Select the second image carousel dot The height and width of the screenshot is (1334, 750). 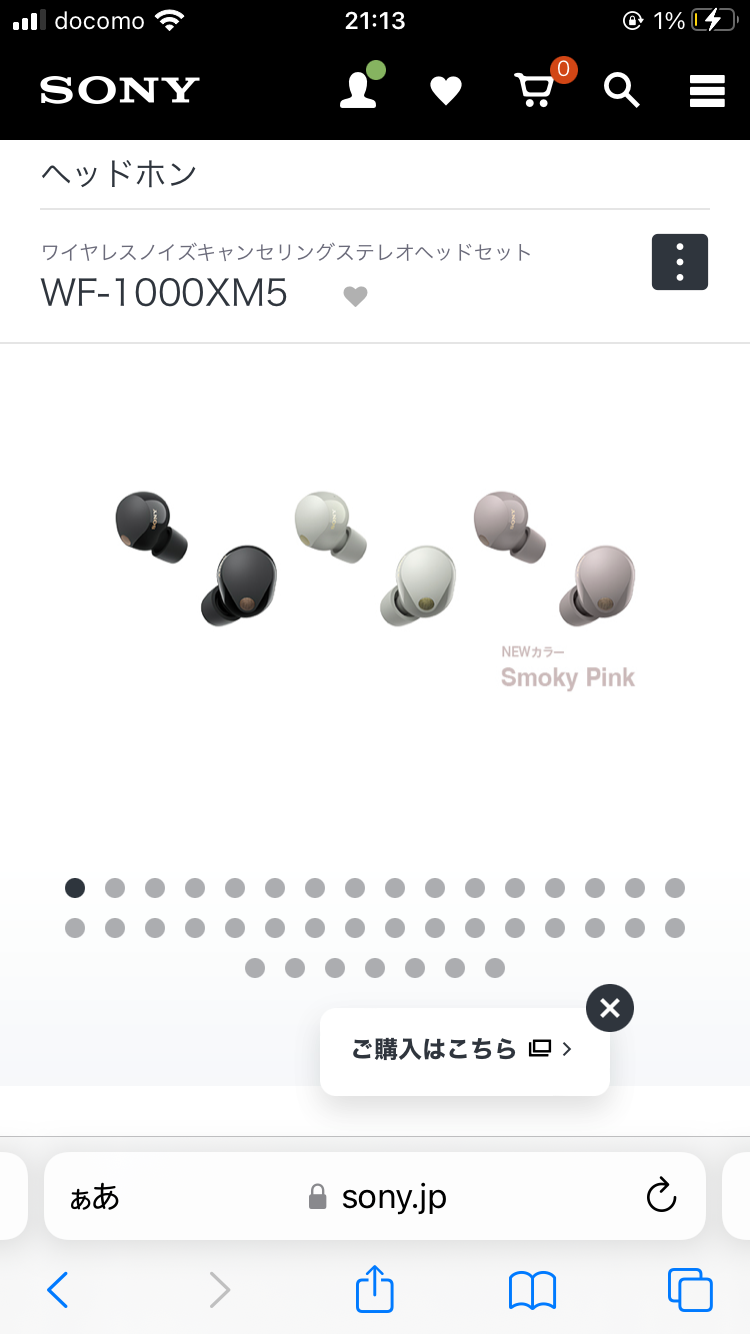click(115, 888)
